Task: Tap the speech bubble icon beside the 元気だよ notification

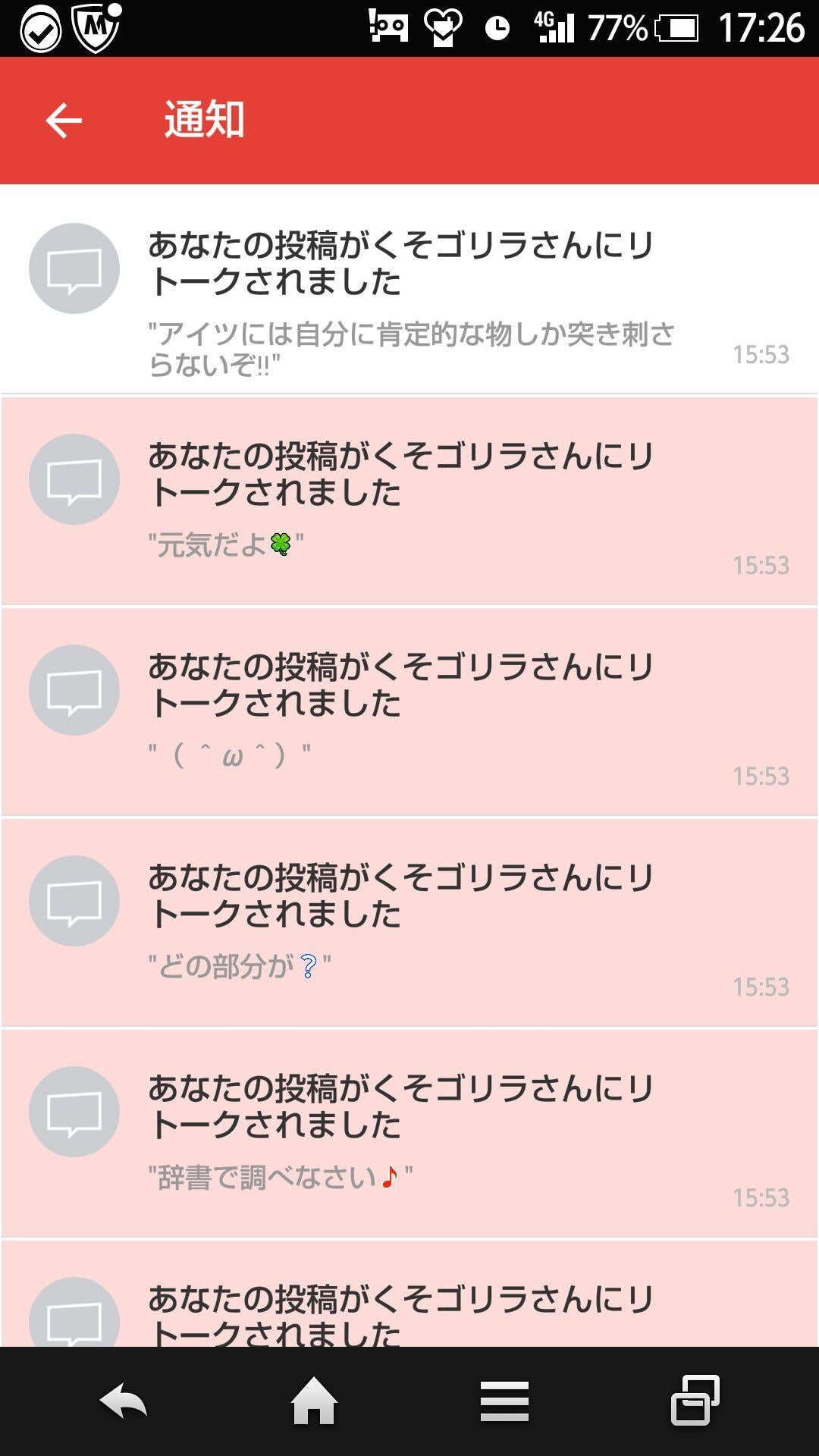Action: [x=74, y=479]
